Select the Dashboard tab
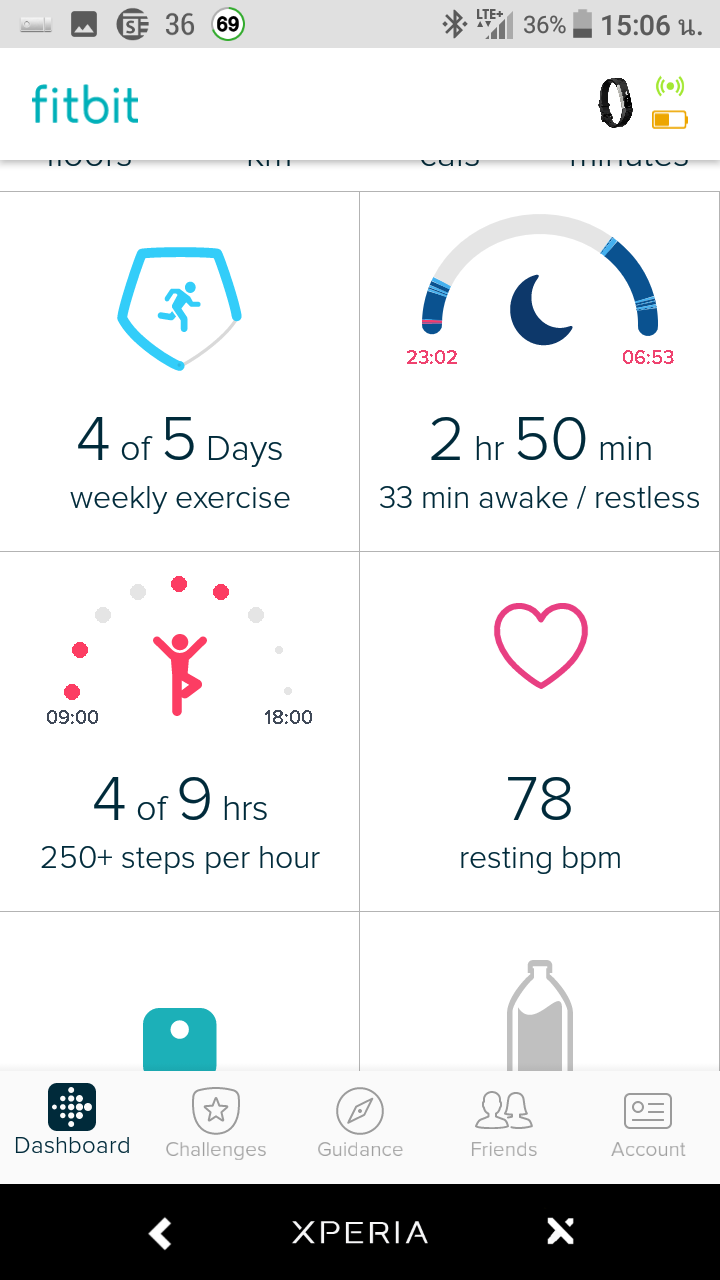The height and width of the screenshot is (1280, 720). pyautogui.click(x=72, y=1122)
